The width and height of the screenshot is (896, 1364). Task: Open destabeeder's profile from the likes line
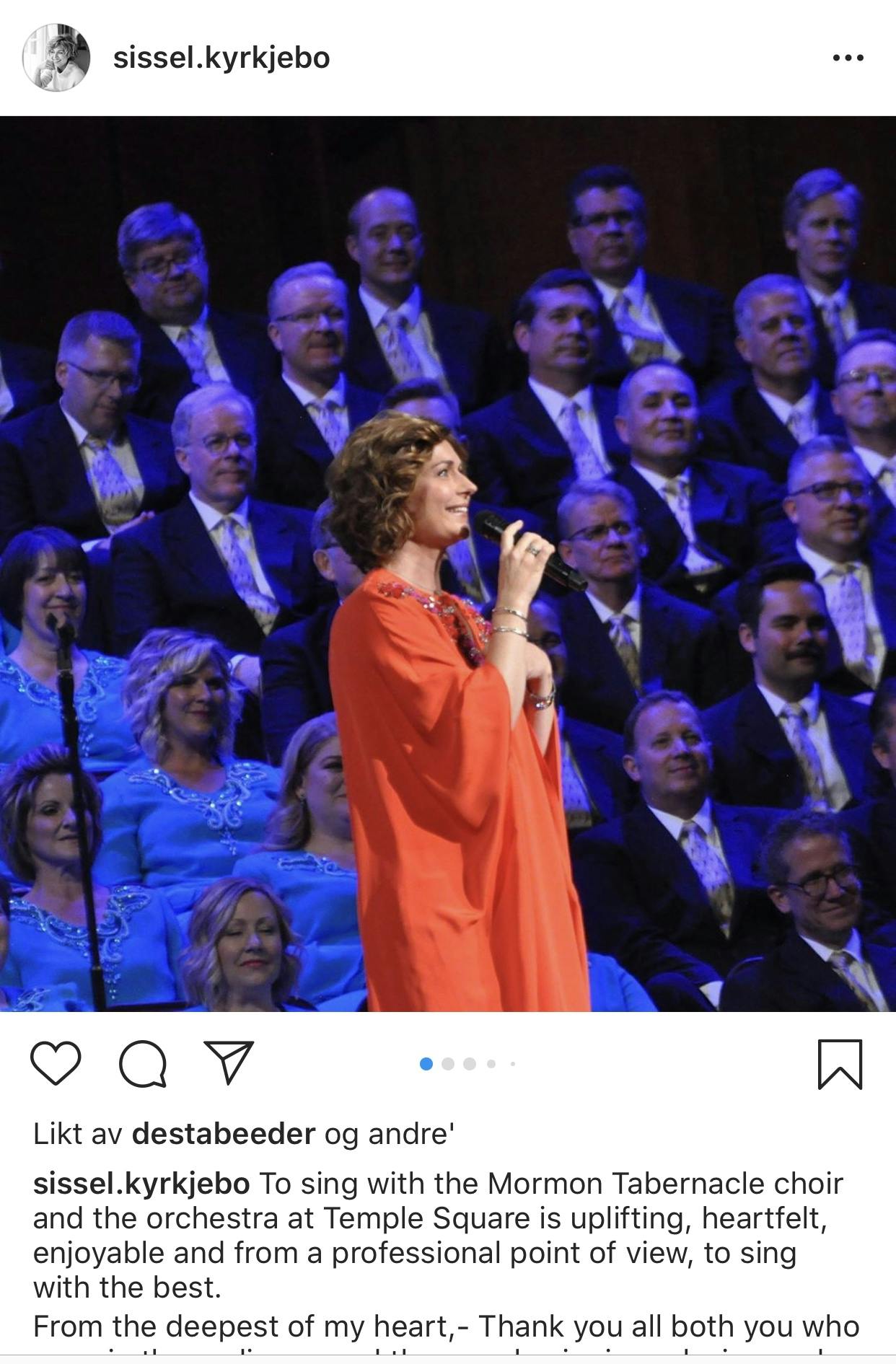224,1135
